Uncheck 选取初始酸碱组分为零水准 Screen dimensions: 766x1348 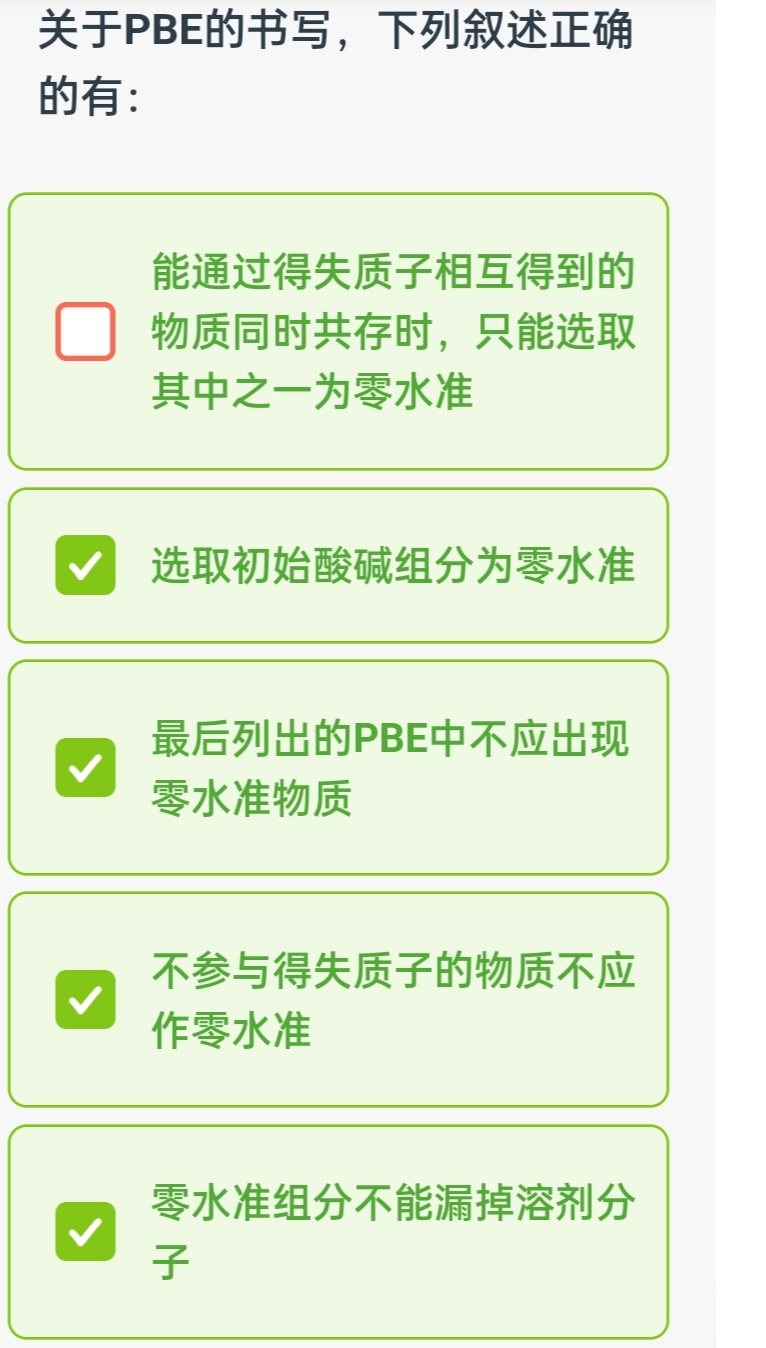(85, 565)
